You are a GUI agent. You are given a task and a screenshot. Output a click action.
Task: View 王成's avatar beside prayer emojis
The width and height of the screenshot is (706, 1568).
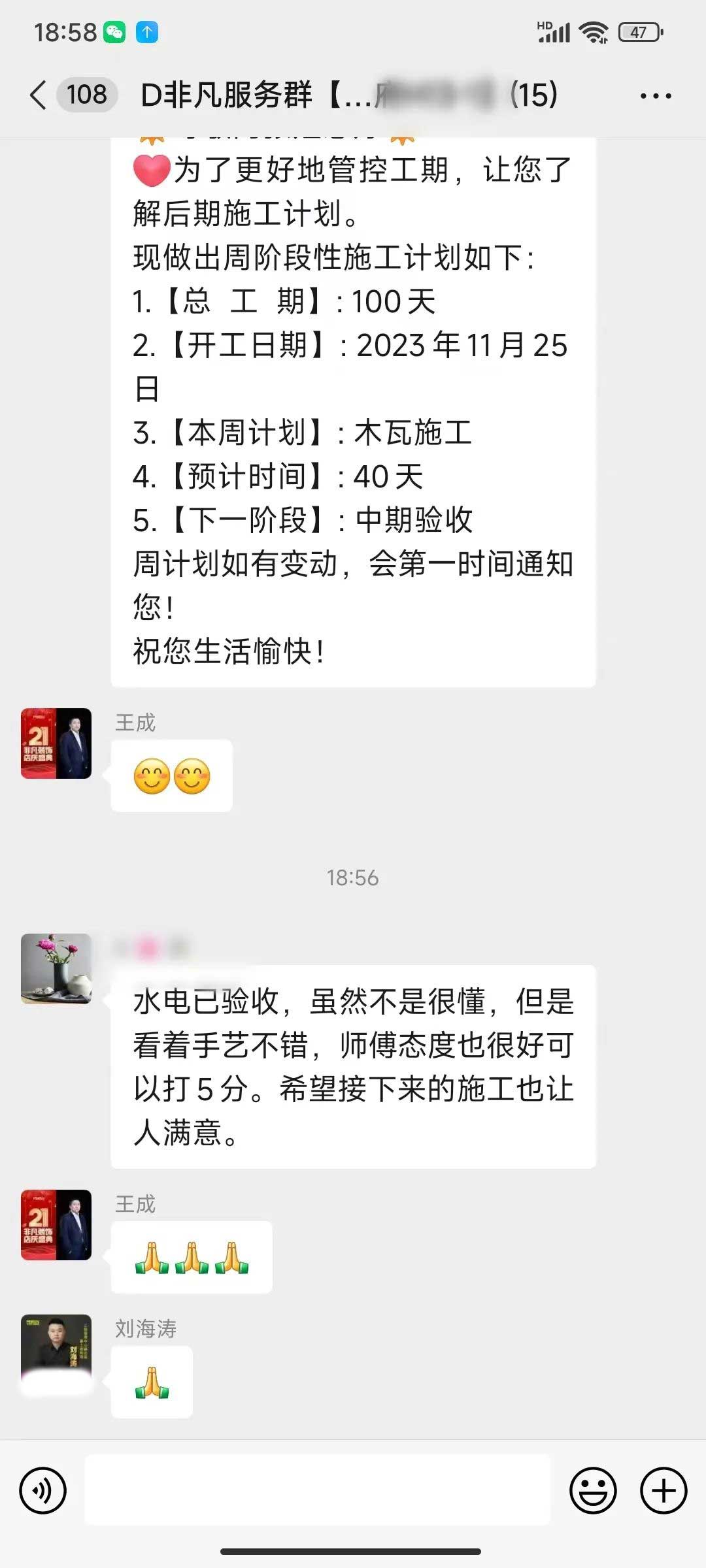click(56, 1225)
